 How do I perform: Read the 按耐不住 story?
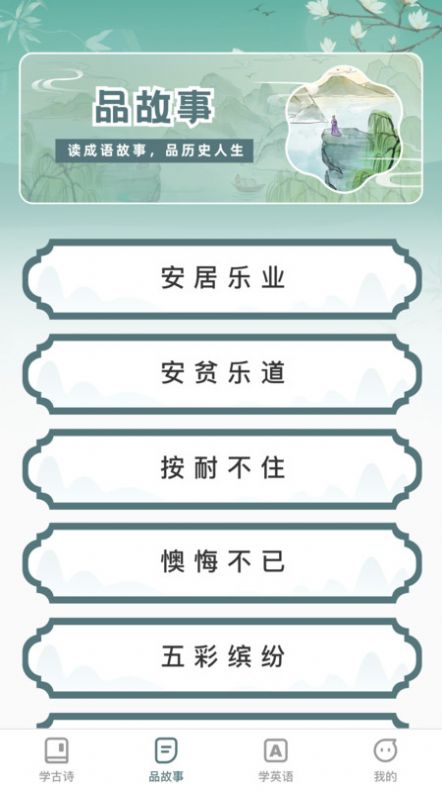click(x=221, y=468)
